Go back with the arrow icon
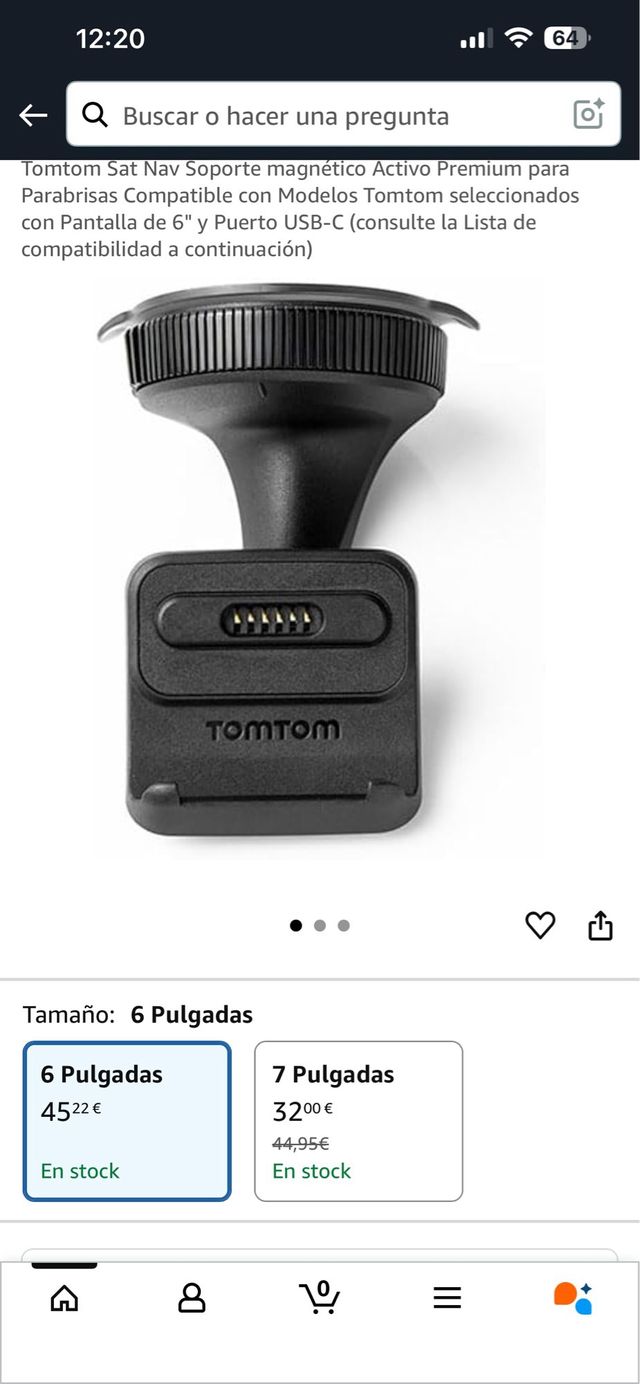Image resolution: width=640 pixels, height=1384 pixels. pos(33,116)
